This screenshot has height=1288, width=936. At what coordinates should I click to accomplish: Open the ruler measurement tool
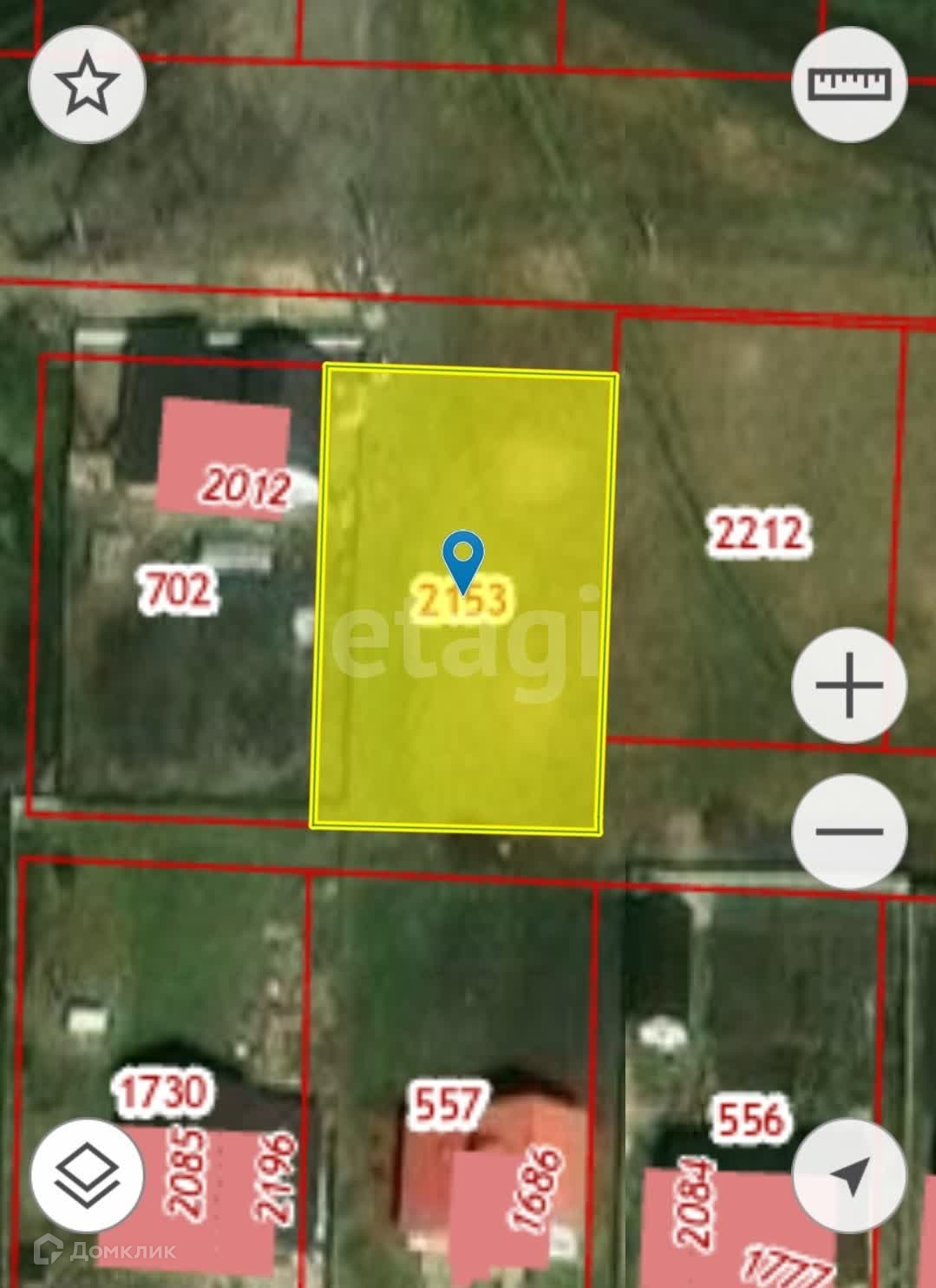click(849, 83)
